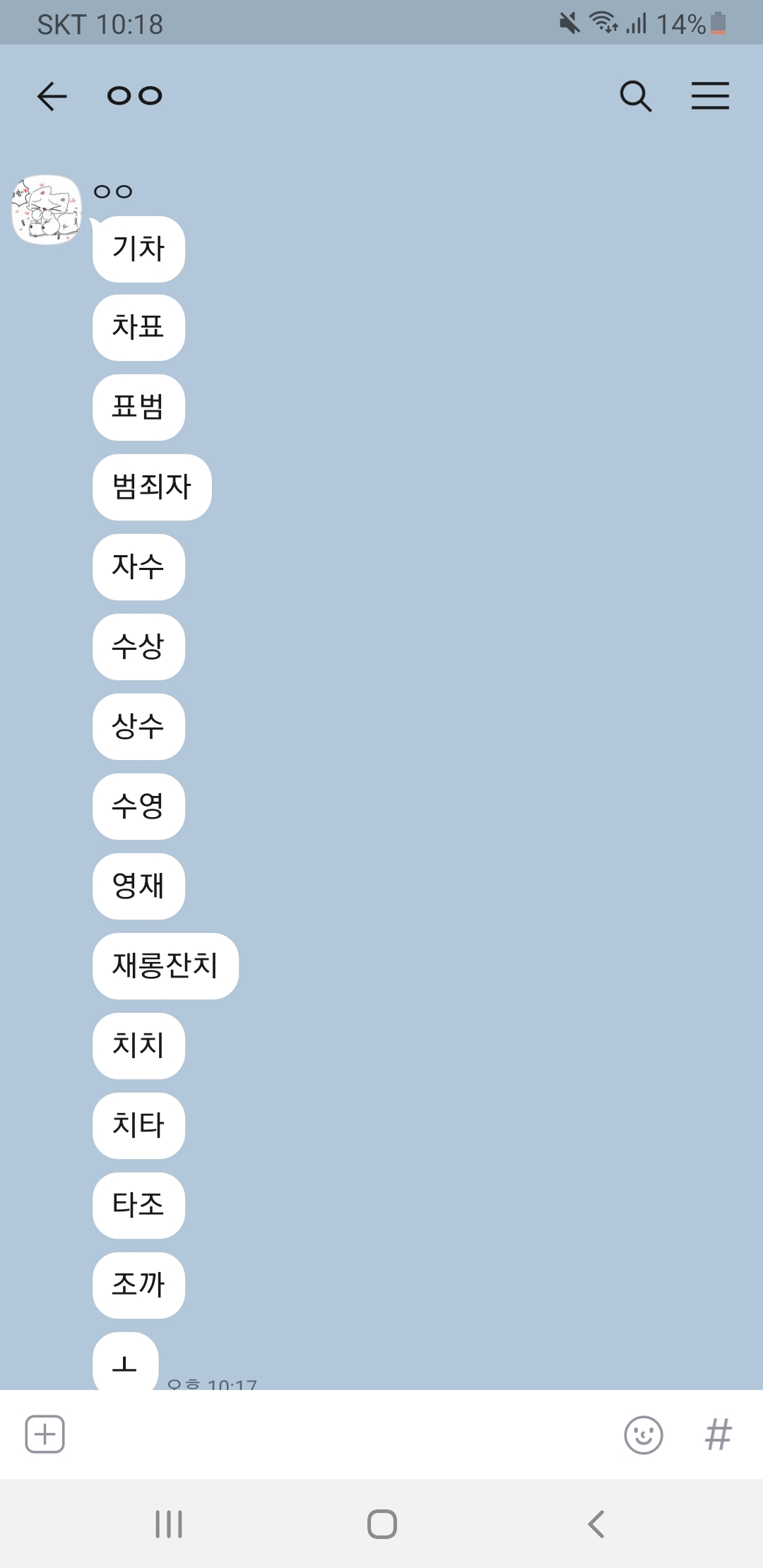Go back from the ㅇㅇ chat
The width and height of the screenshot is (763, 1568).
tap(52, 96)
